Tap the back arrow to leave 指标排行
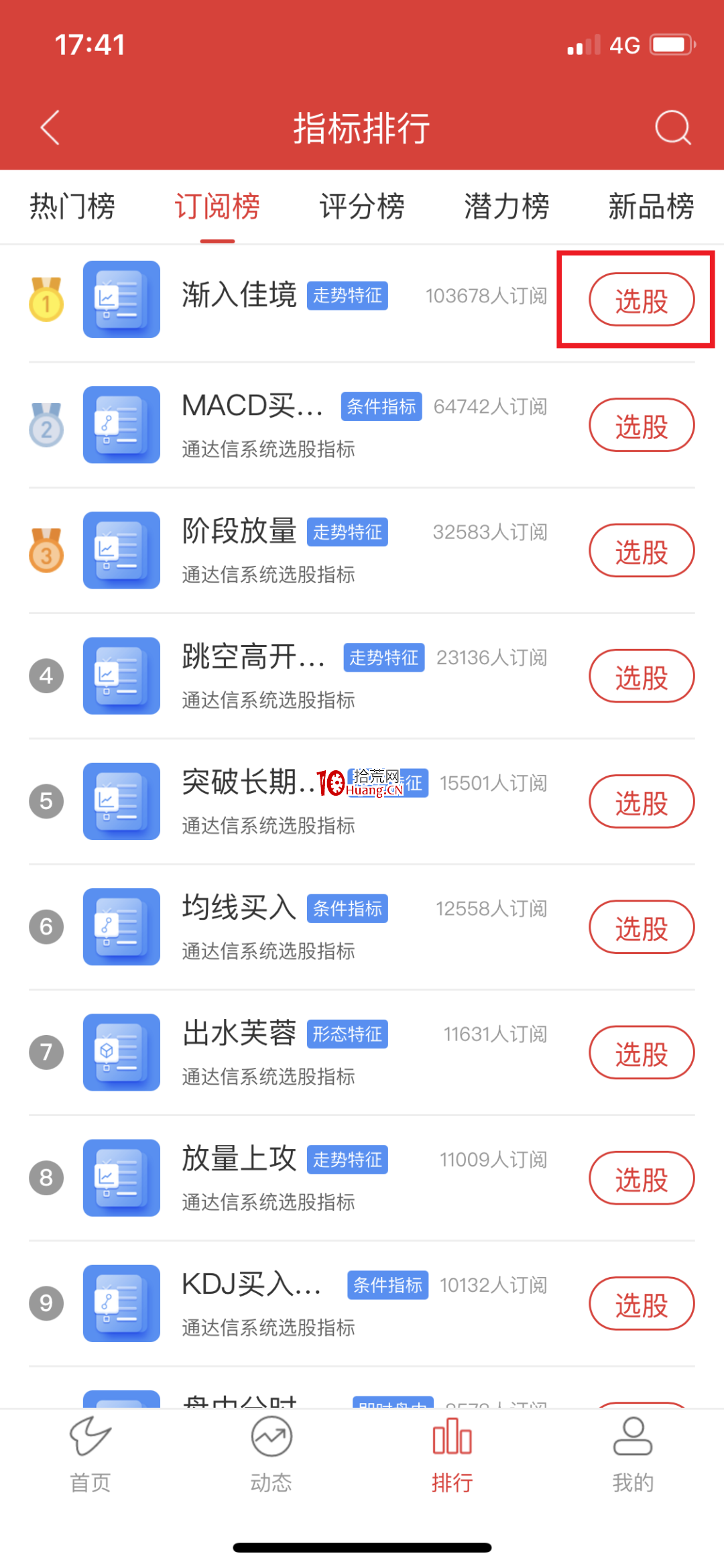 click(49, 127)
